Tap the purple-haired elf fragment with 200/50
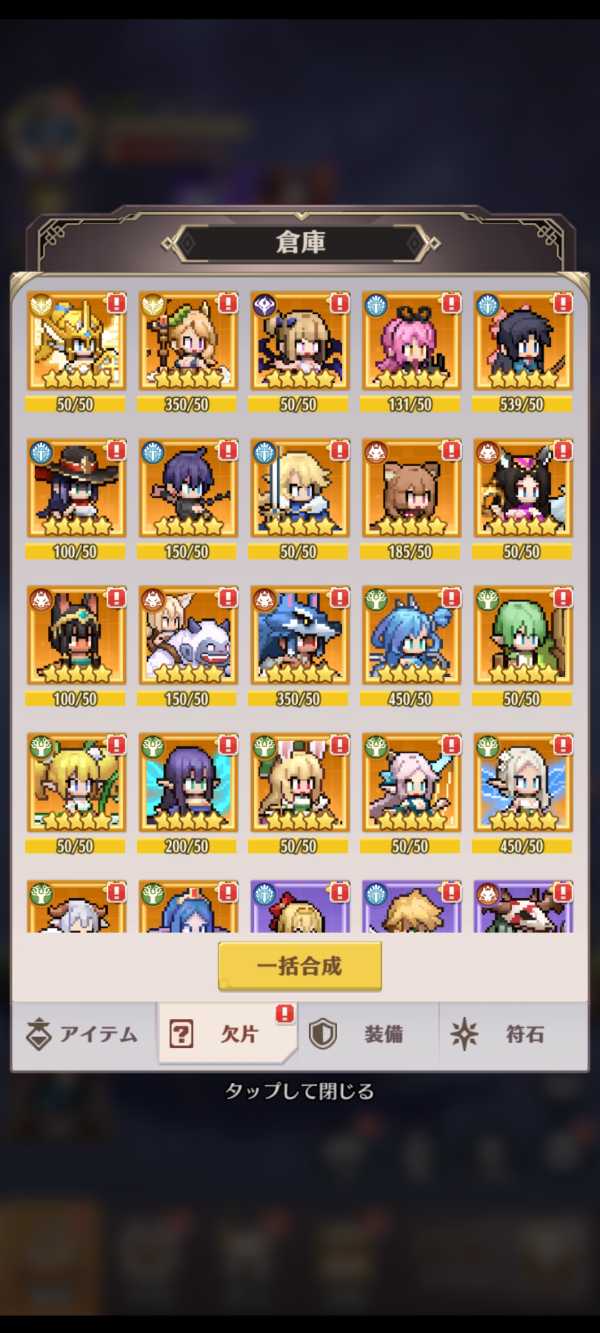This screenshot has height=1333, width=600. pyautogui.click(x=188, y=783)
